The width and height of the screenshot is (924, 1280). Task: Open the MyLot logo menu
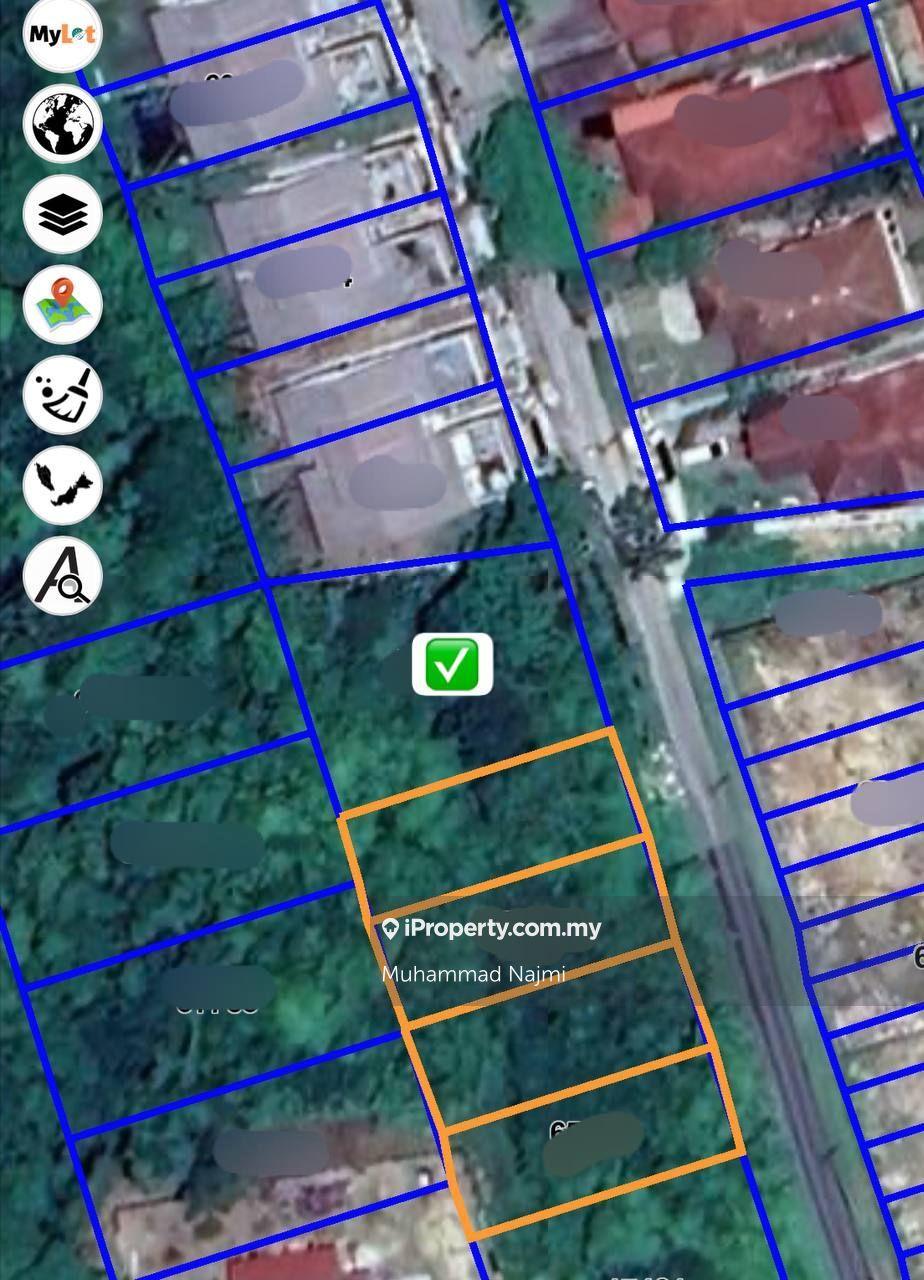point(62,35)
